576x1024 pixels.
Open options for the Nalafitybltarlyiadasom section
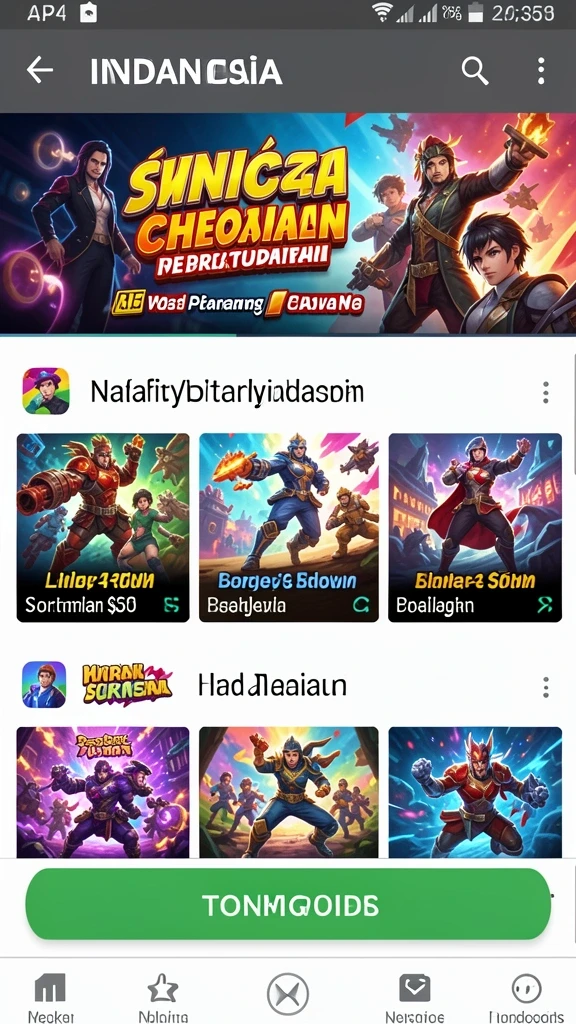pyautogui.click(x=545, y=392)
